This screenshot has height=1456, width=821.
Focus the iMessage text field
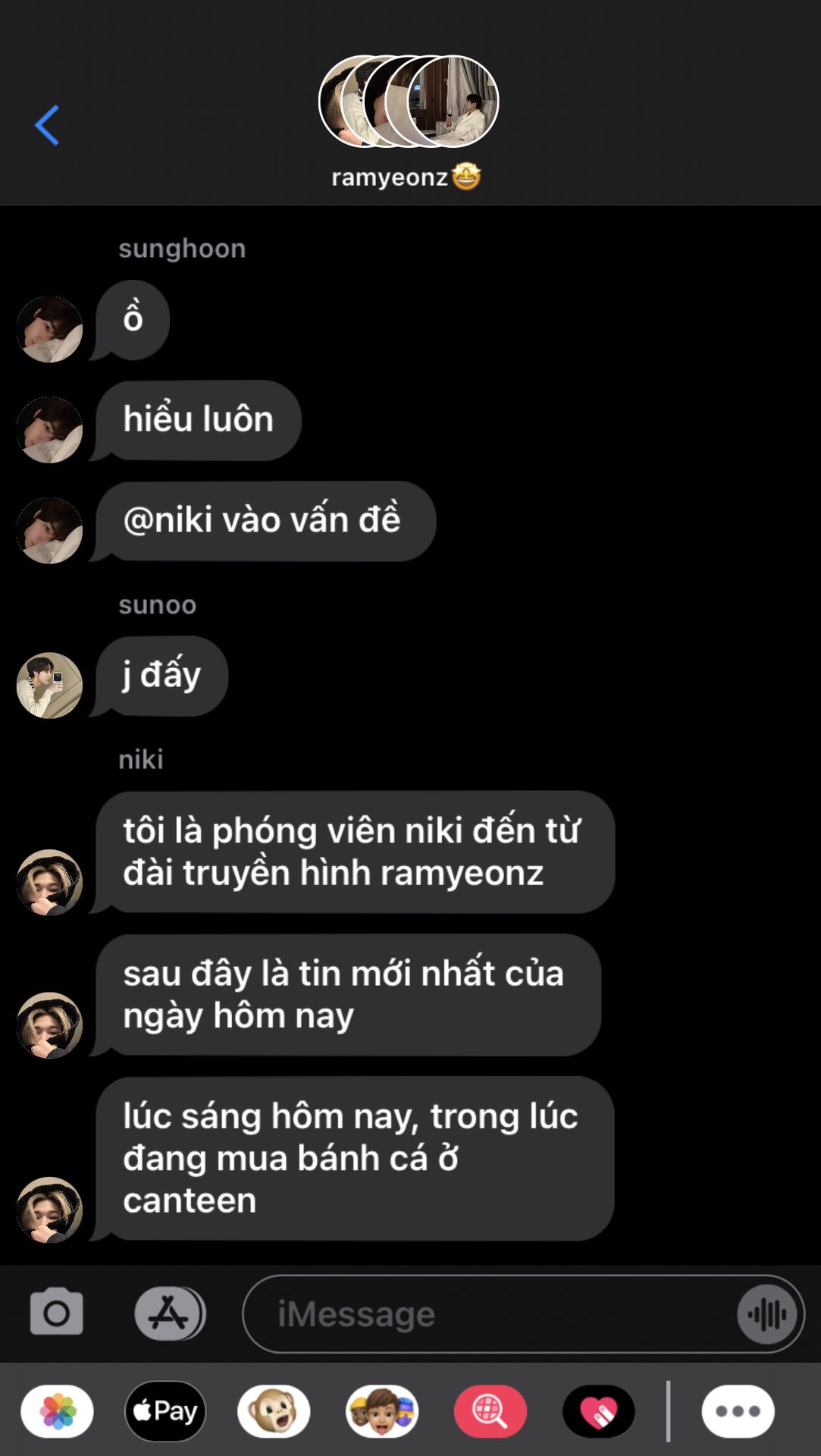[x=493, y=1314]
